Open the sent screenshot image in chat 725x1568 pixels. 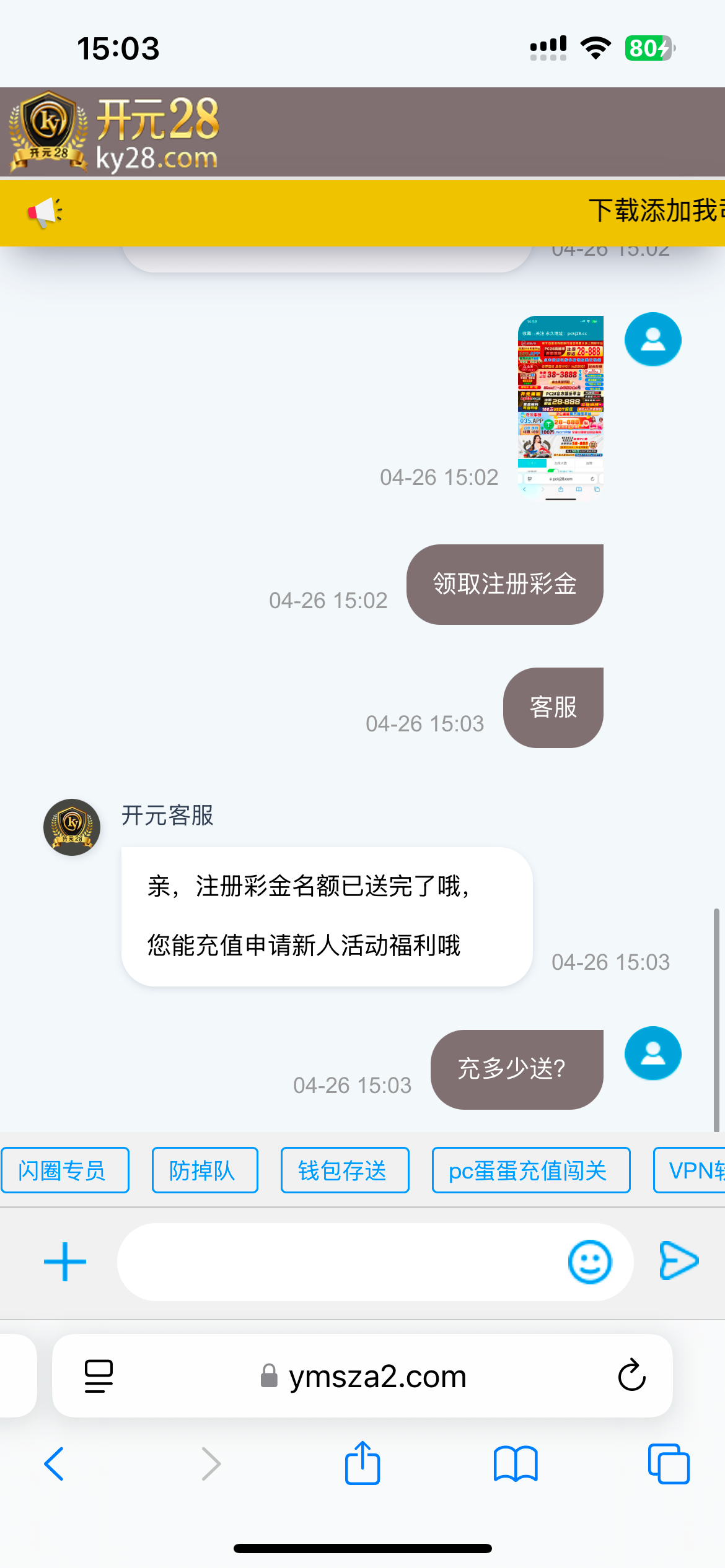pyautogui.click(x=560, y=407)
